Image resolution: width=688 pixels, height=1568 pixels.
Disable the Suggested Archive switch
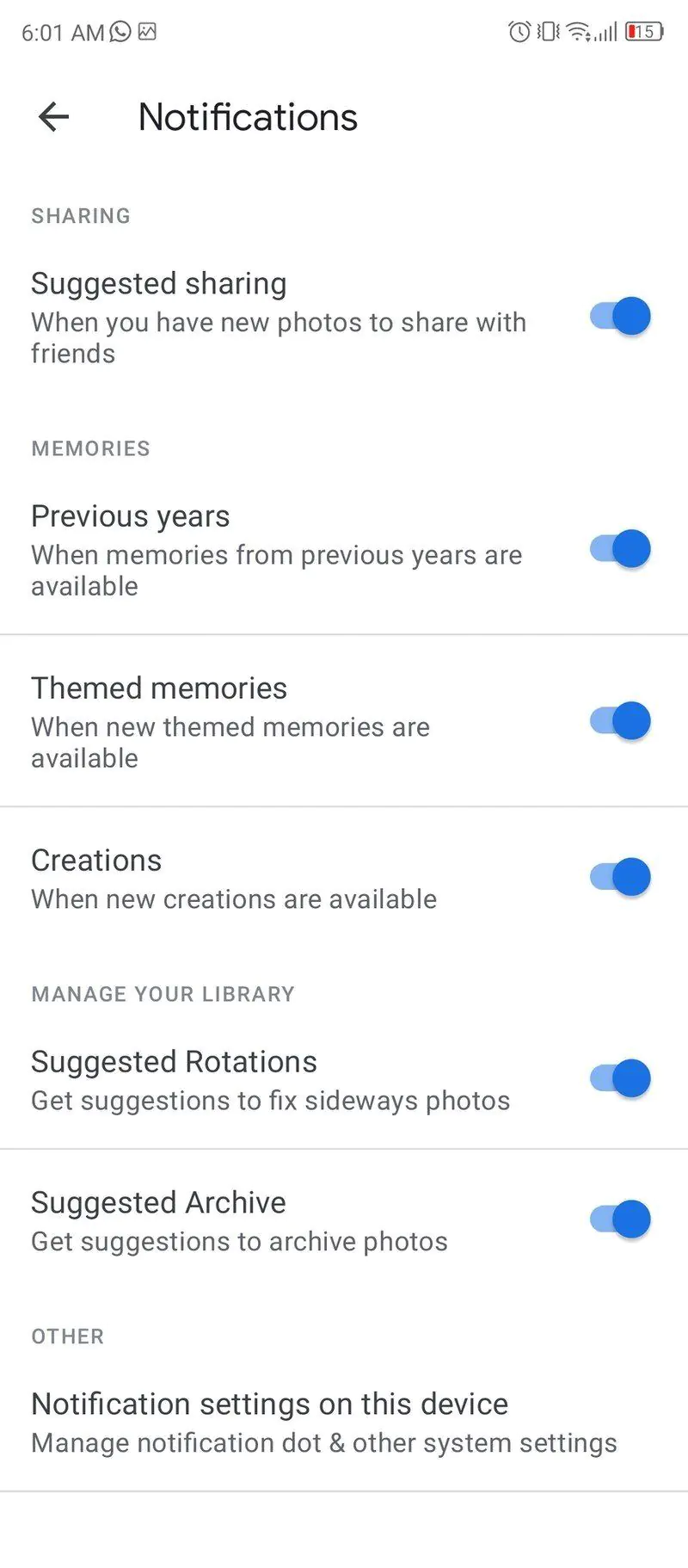618,1219
